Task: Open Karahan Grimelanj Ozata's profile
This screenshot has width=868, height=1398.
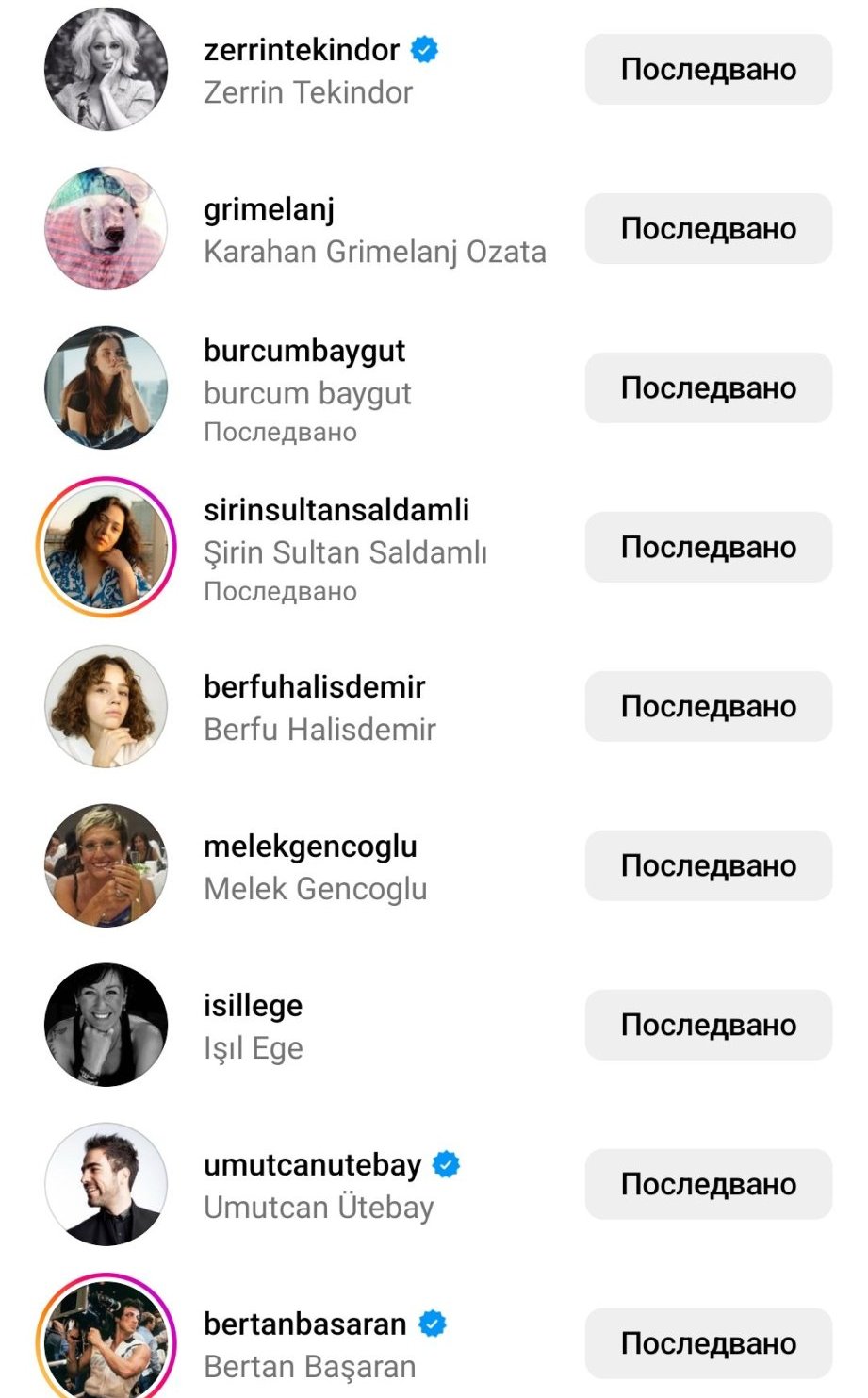Action: point(373,251)
